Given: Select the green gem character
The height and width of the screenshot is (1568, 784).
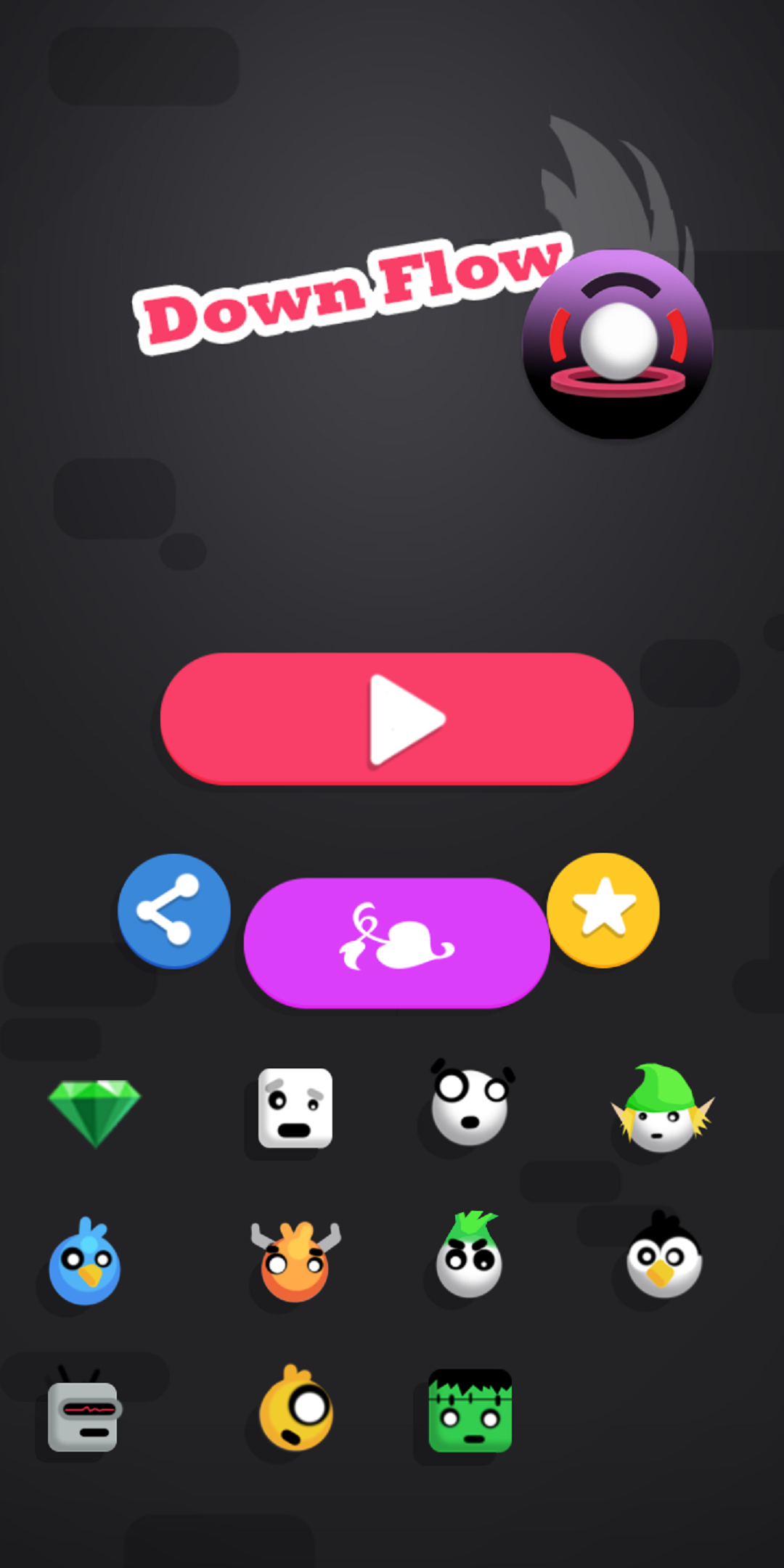Looking at the screenshot, I should (94, 1111).
